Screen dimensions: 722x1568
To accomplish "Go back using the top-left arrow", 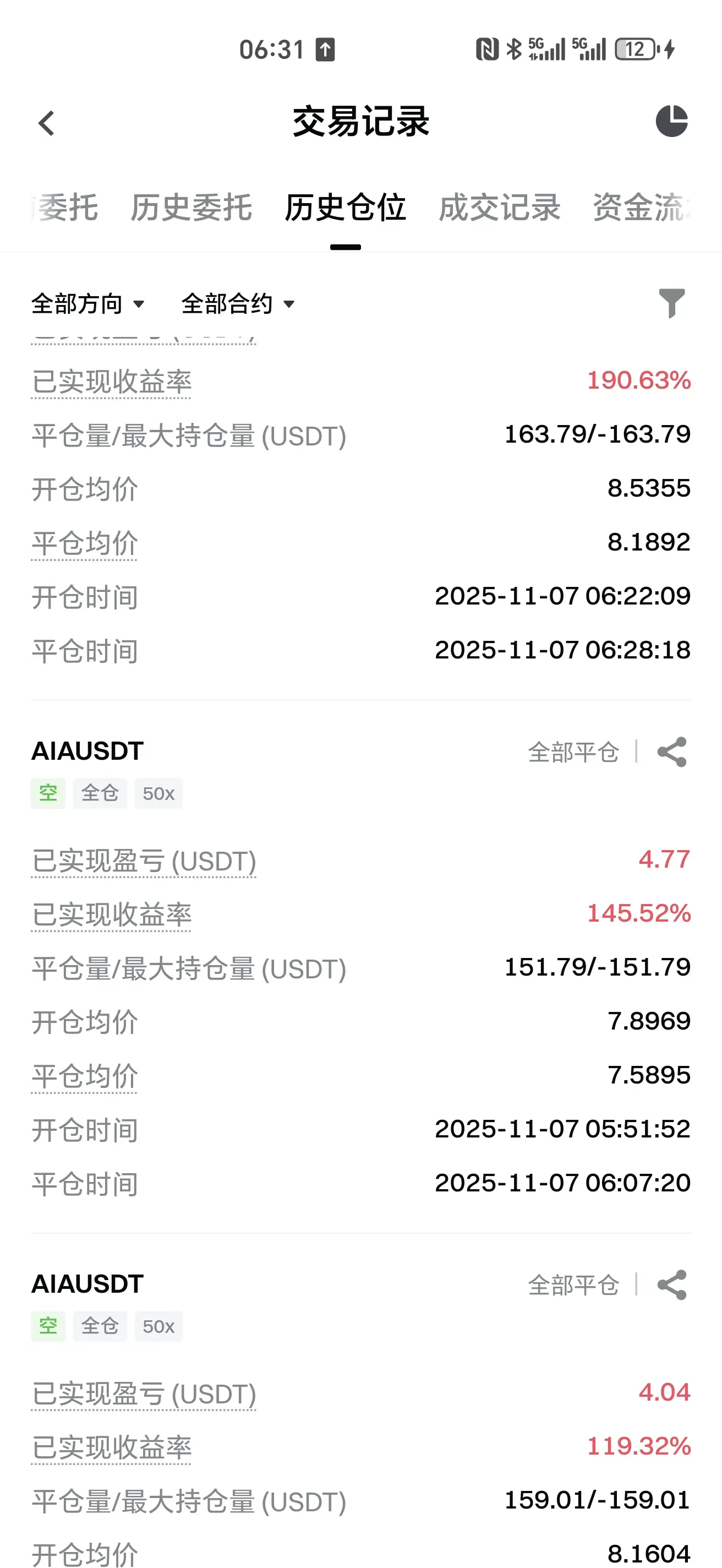I will 46,123.
